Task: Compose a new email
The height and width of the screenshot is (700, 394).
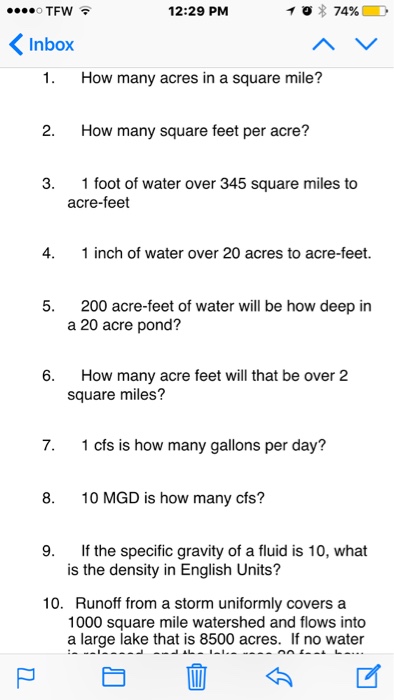Action: pyautogui.click(x=369, y=676)
